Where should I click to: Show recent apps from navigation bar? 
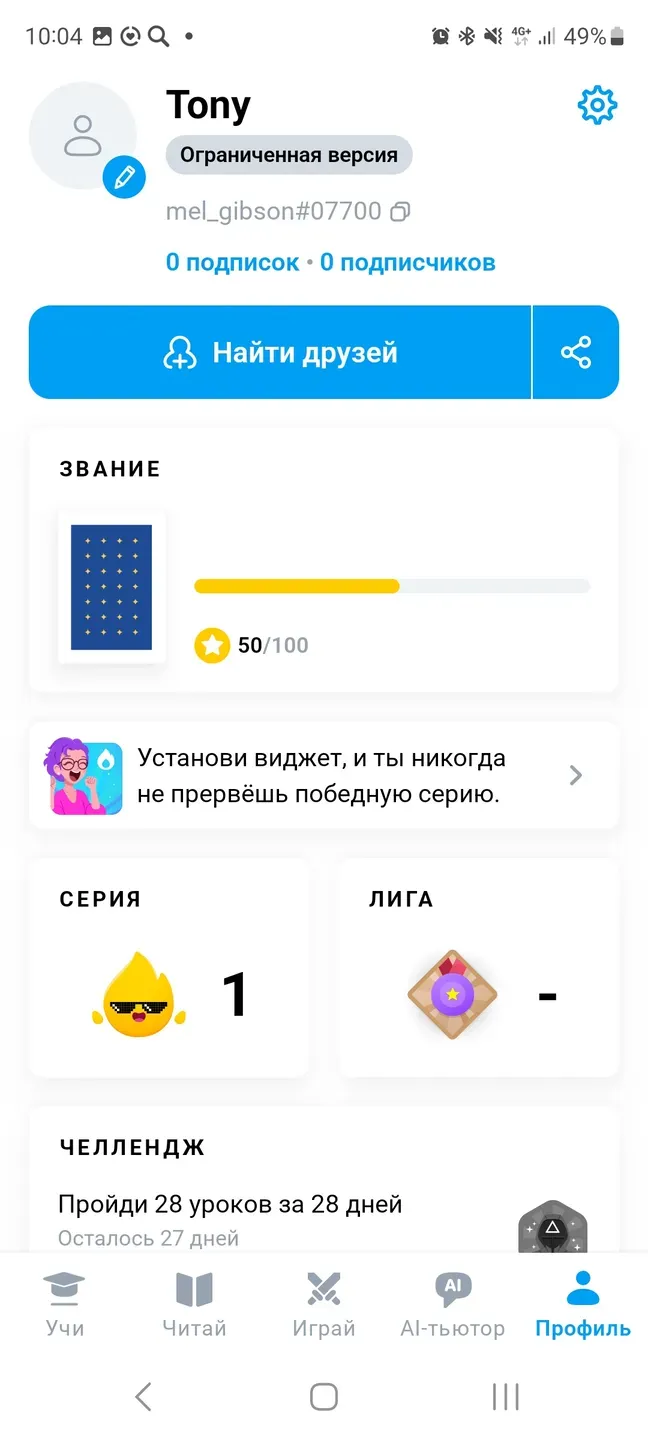(x=505, y=1396)
